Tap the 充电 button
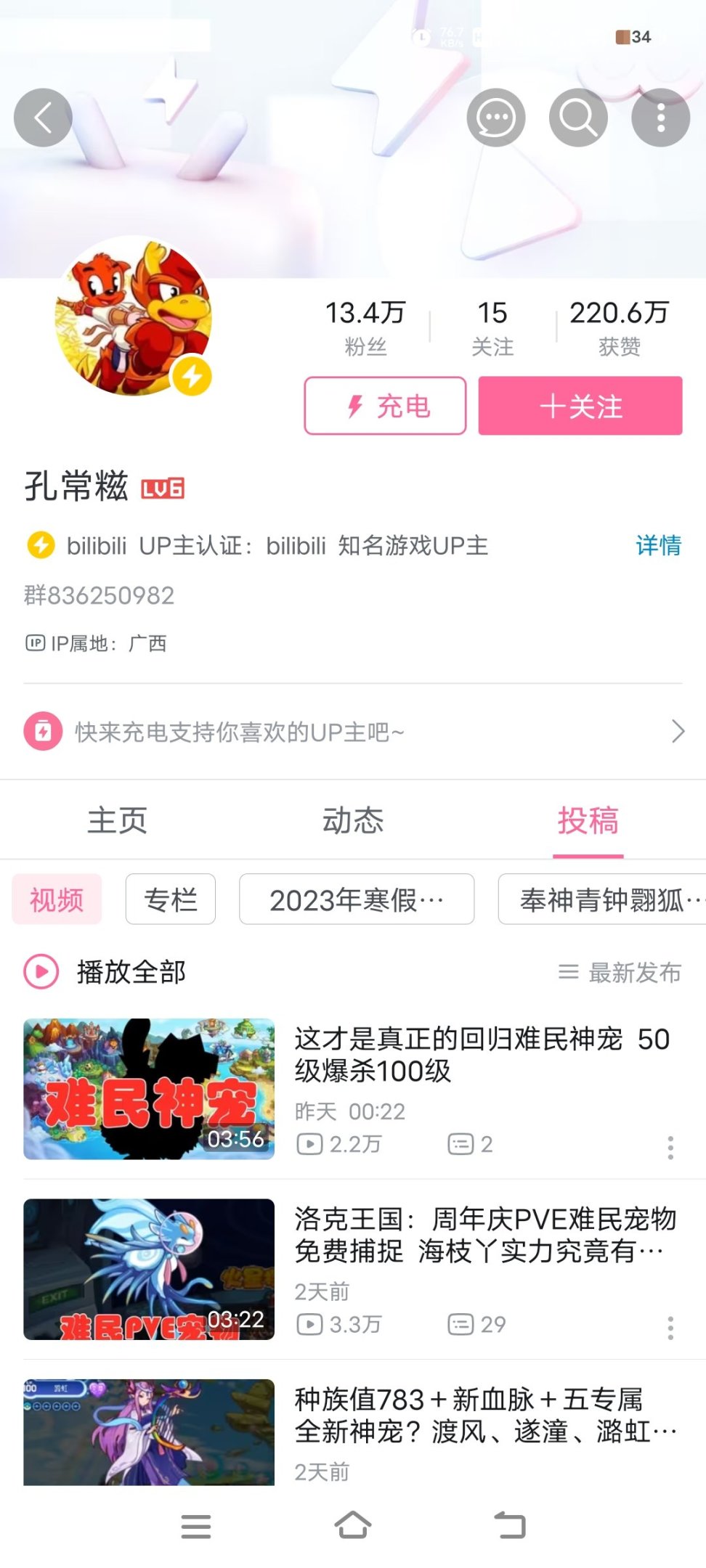Screen dimensions: 706x1568 [385, 406]
